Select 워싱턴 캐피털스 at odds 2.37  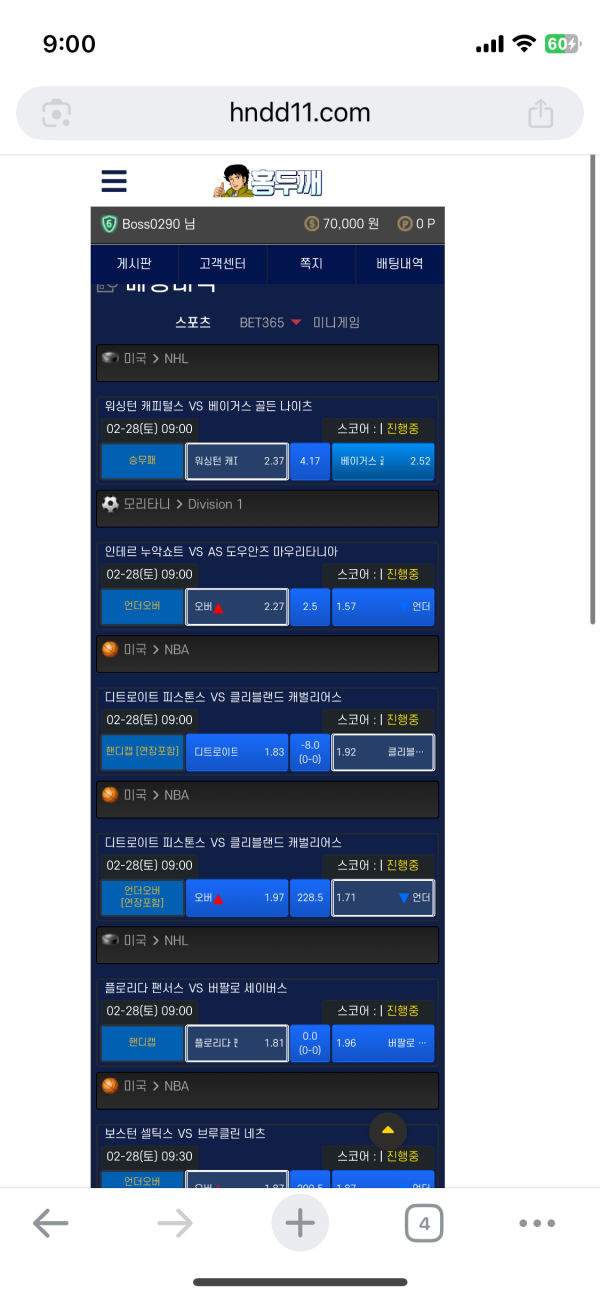click(237, 461)
